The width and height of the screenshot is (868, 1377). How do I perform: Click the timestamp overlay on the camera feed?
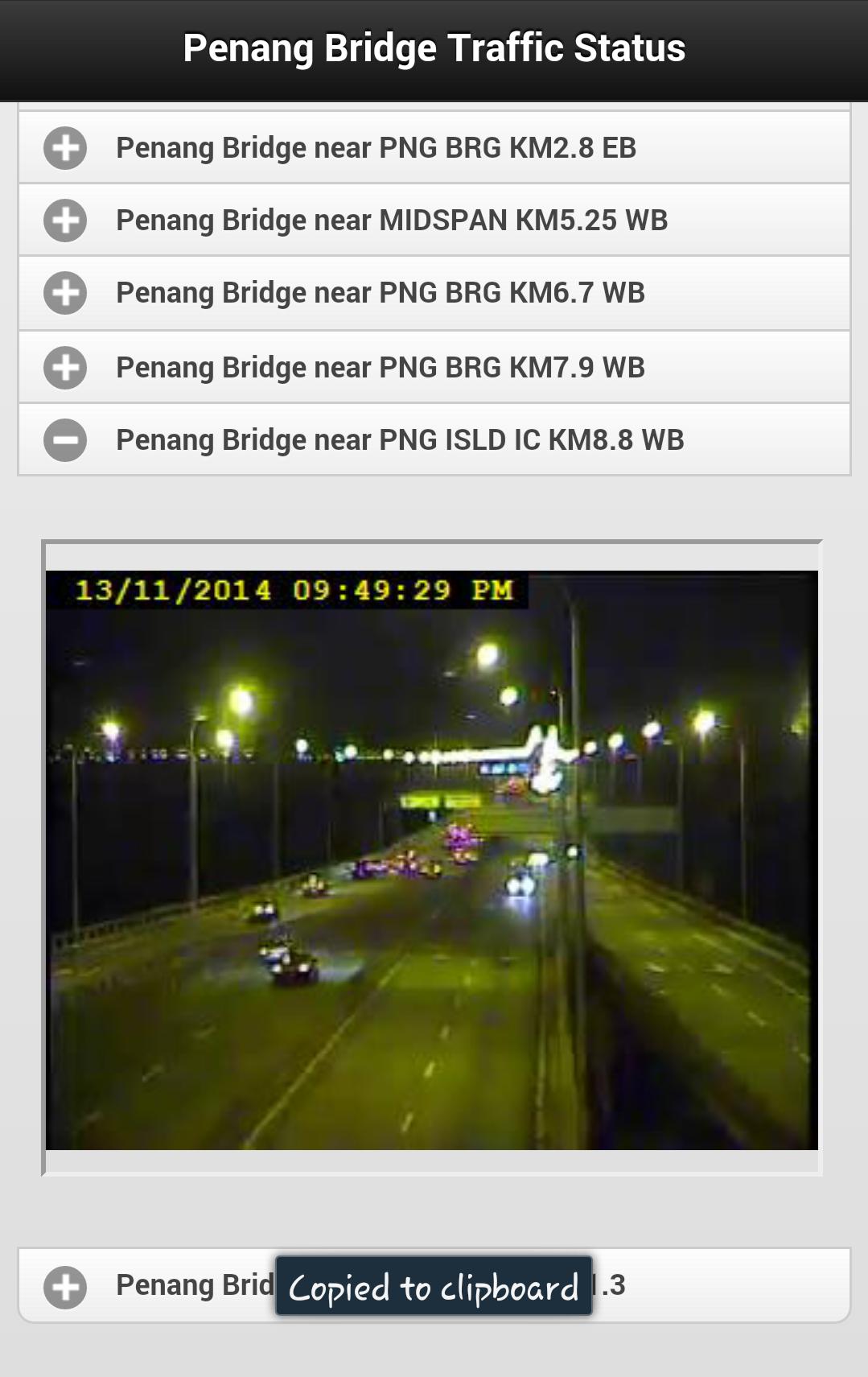294,590
